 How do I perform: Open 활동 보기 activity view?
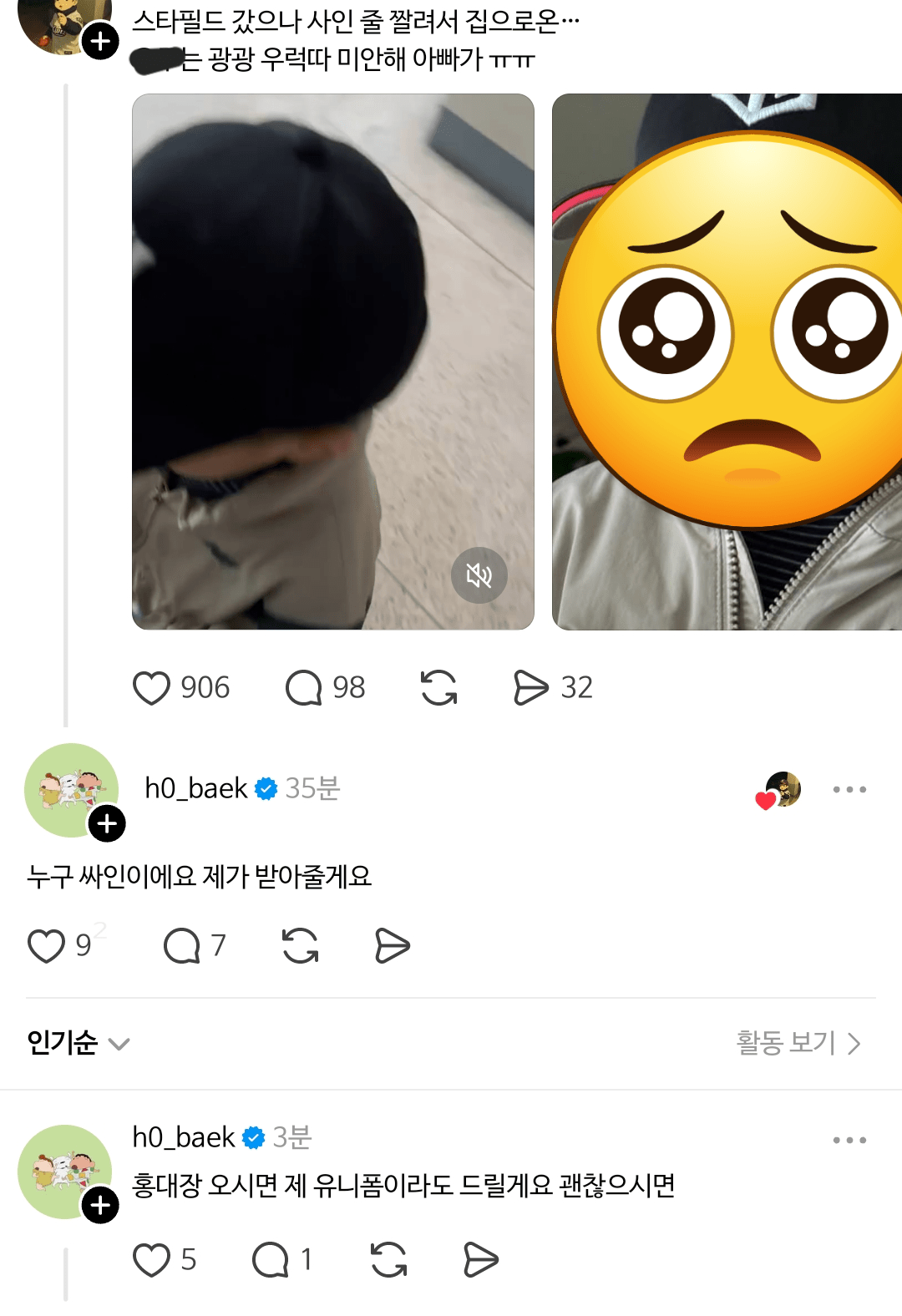click(798, 1043)
